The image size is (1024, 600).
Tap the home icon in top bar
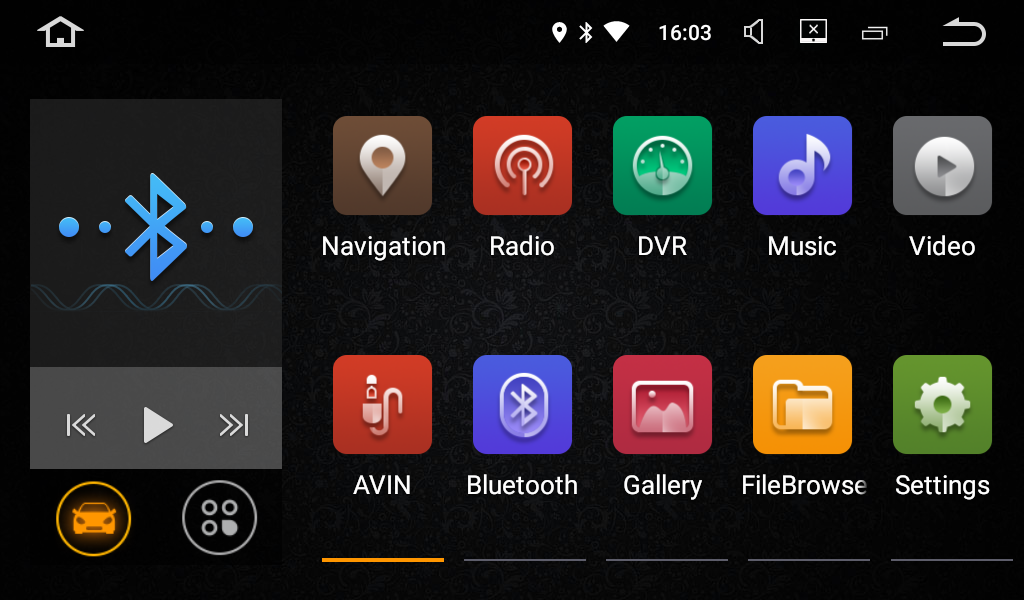(60, 32)
